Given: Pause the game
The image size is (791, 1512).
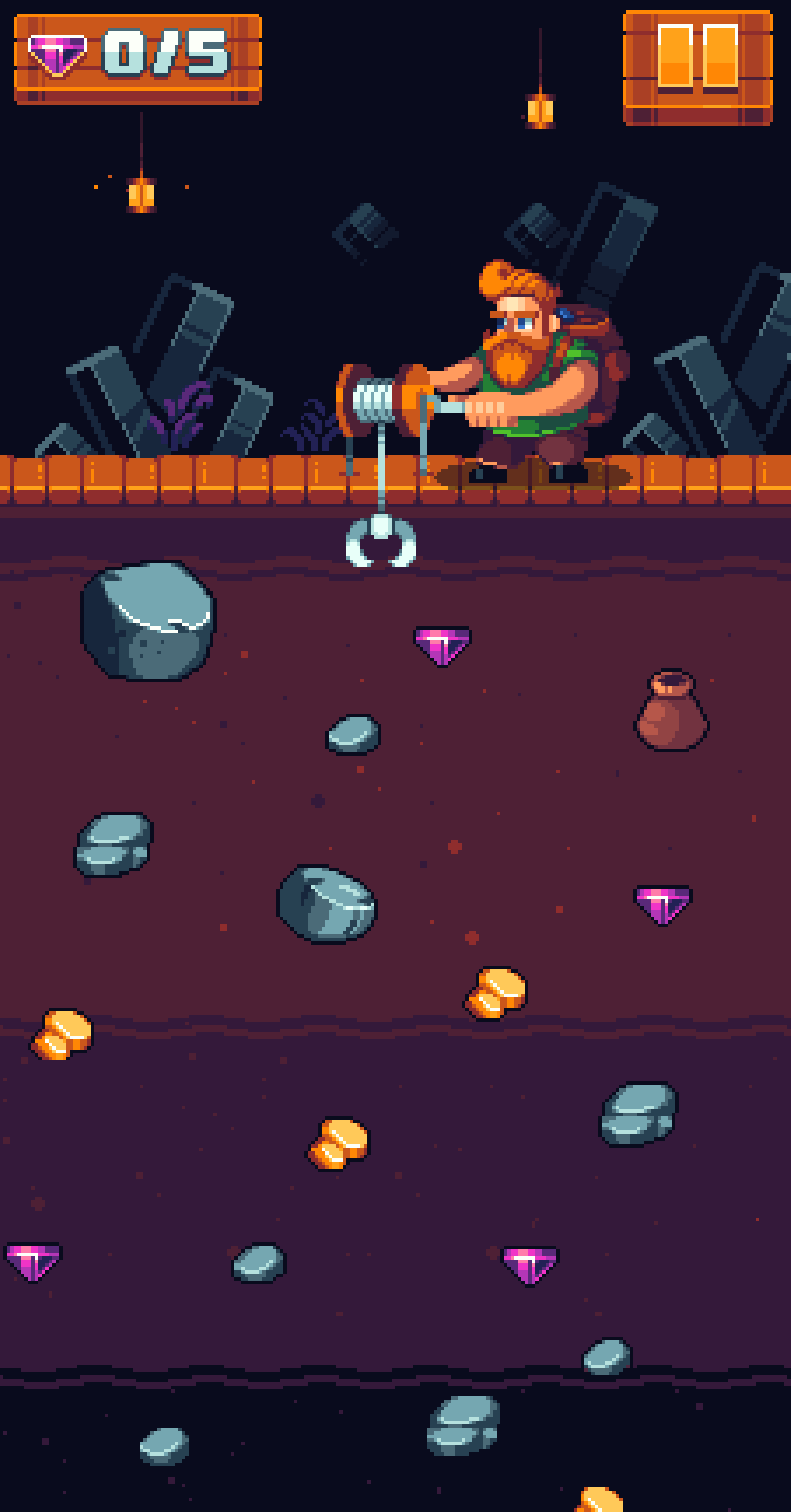Looking at the screenshot, I should tap(697, 67).
